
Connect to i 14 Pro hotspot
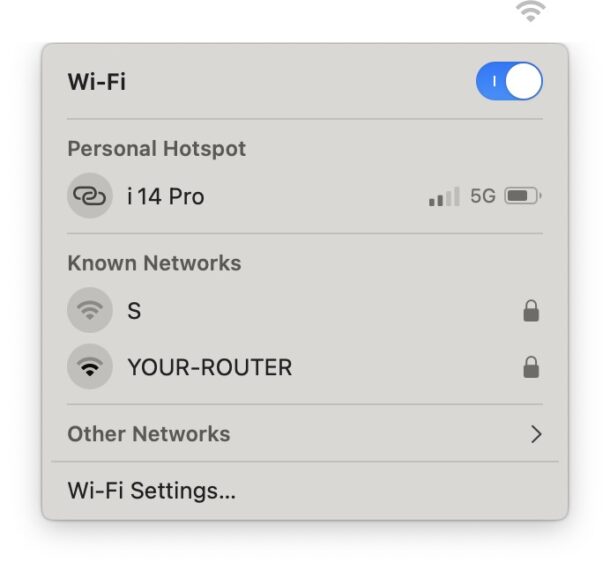[x=166, y=196]
